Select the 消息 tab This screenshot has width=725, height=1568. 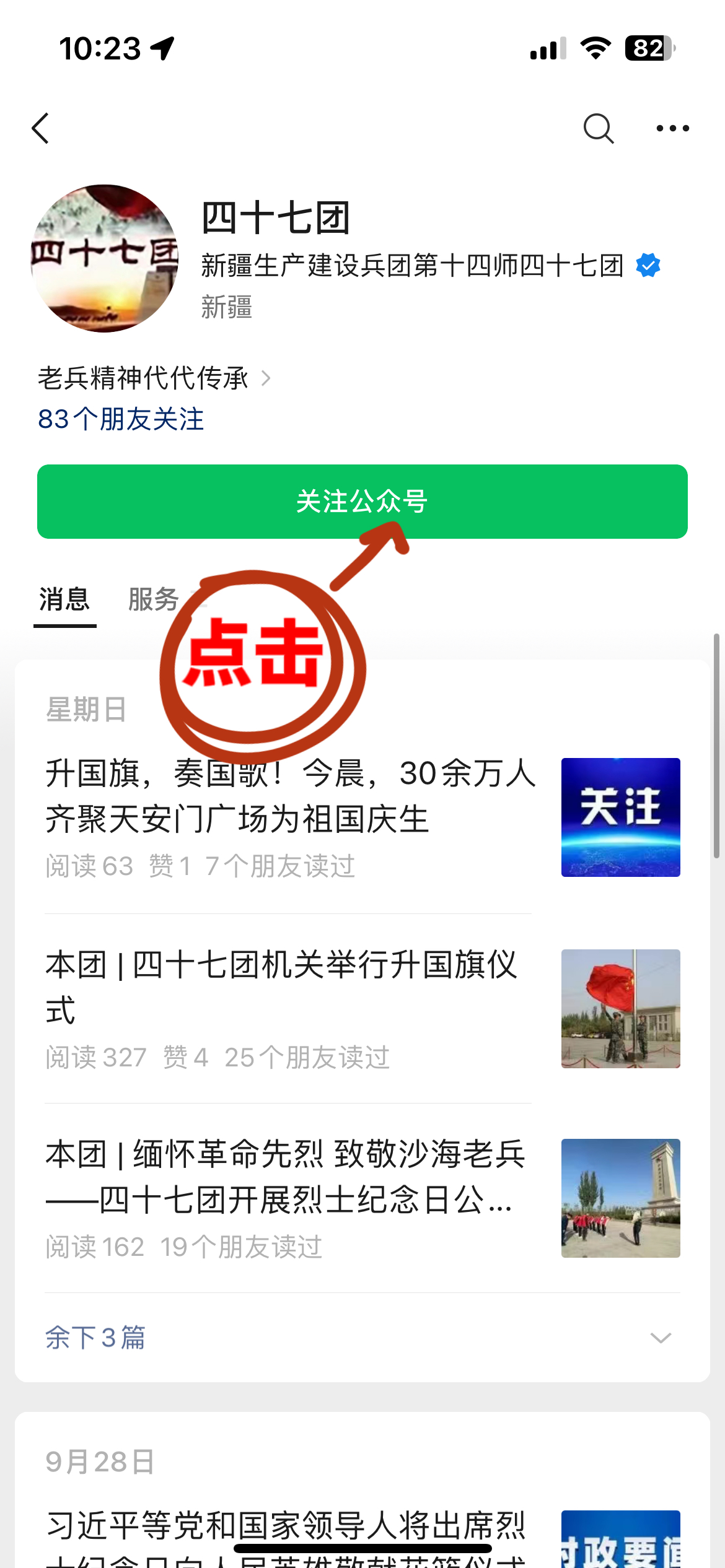point(64,599)
